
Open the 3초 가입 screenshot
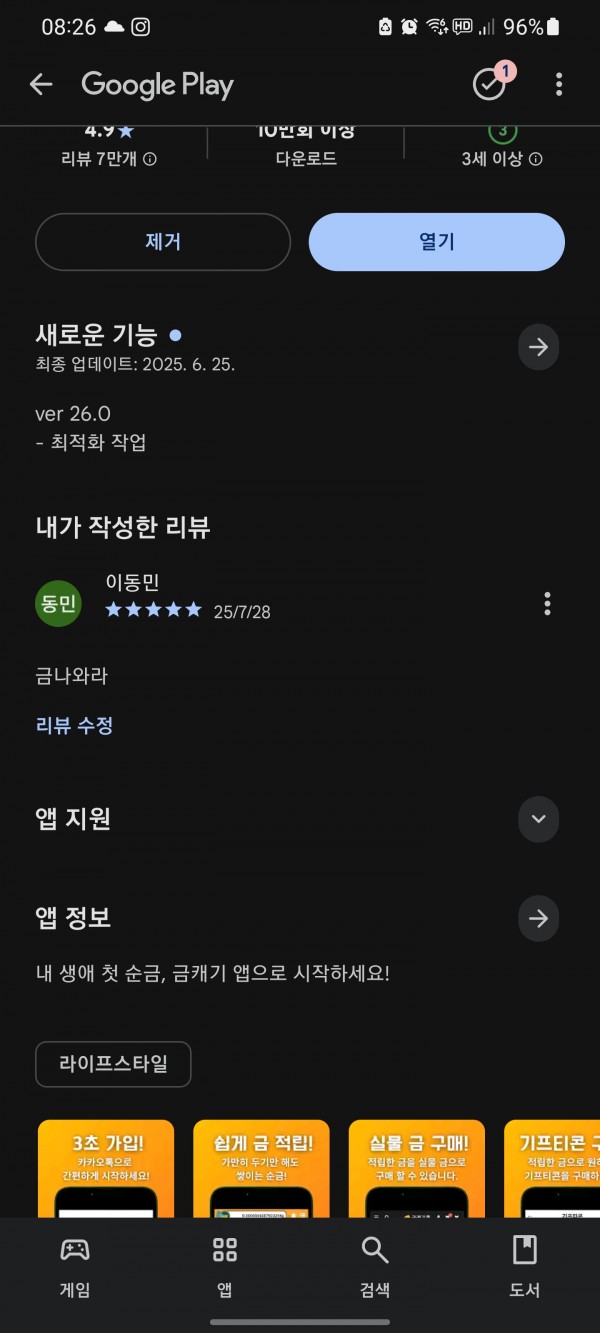(106, 1168)
